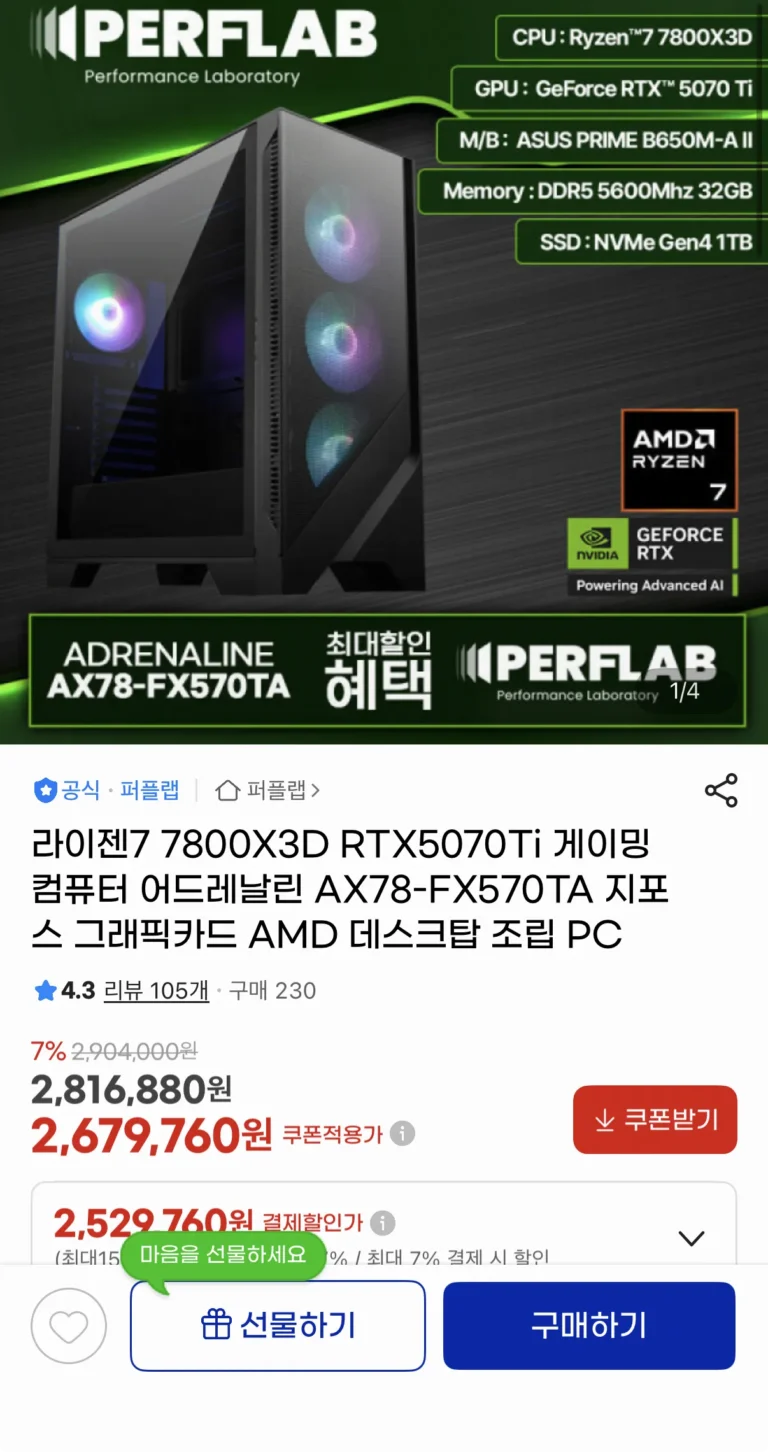Open the 공식 퍼플랩 brand link
Screen dimensions: 768x1452
click(x=106, y=791)
